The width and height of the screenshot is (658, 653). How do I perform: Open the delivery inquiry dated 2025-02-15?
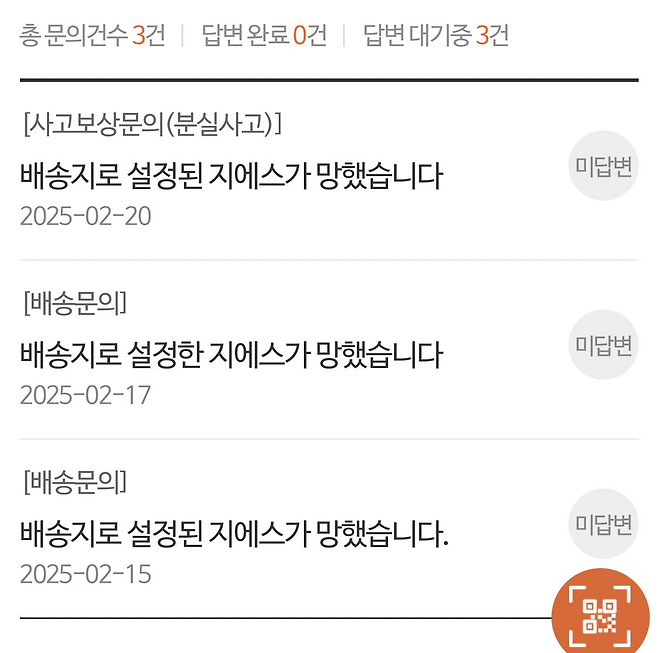(x=234, y=534)
